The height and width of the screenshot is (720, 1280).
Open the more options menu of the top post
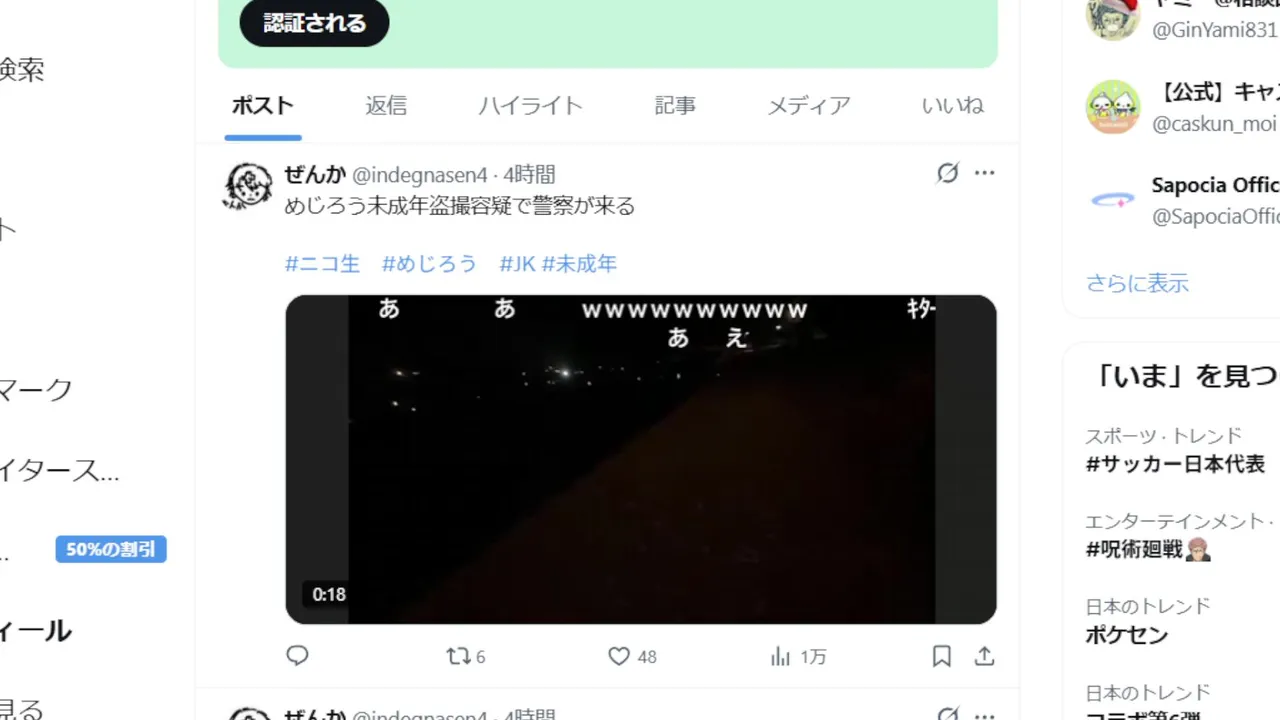[x=985, y=173]
